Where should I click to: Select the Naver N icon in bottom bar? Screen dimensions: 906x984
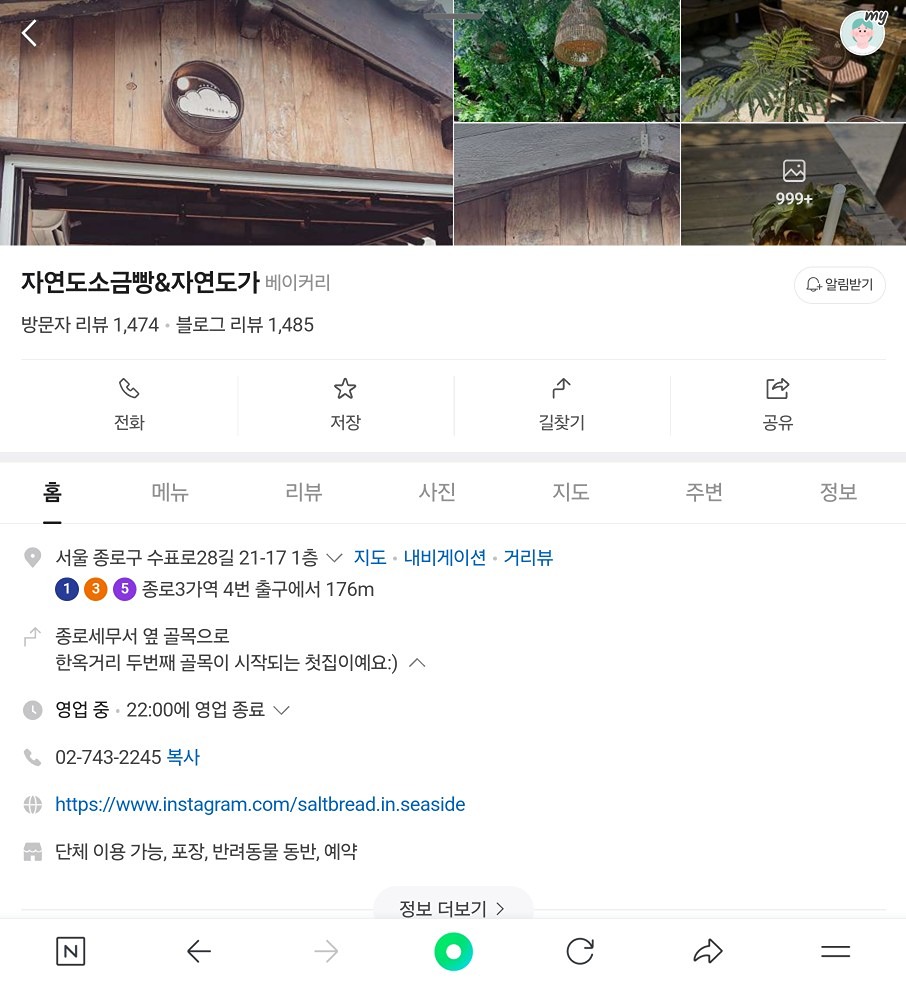tap(70, 951)
